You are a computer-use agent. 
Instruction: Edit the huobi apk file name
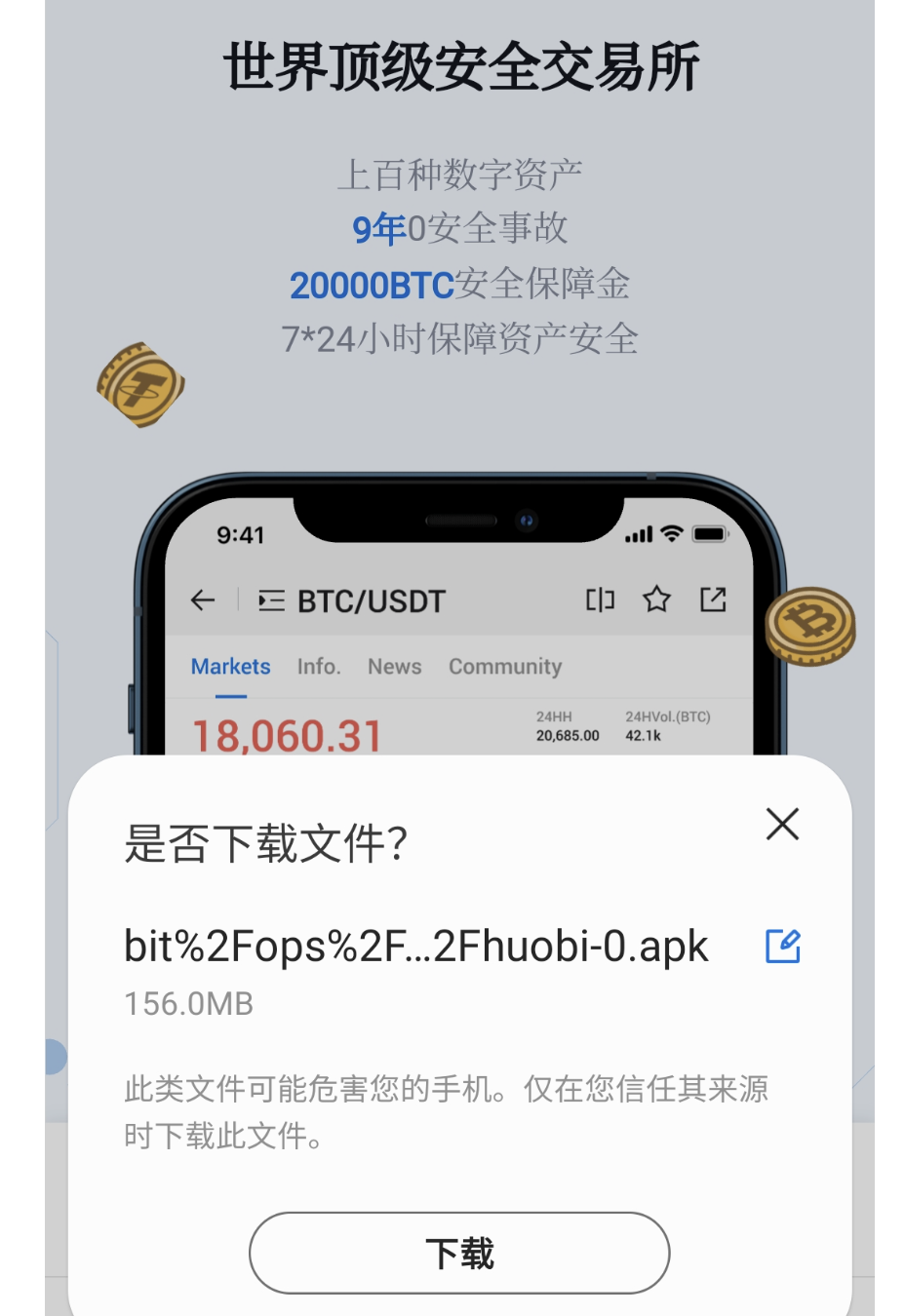(782, 946)
